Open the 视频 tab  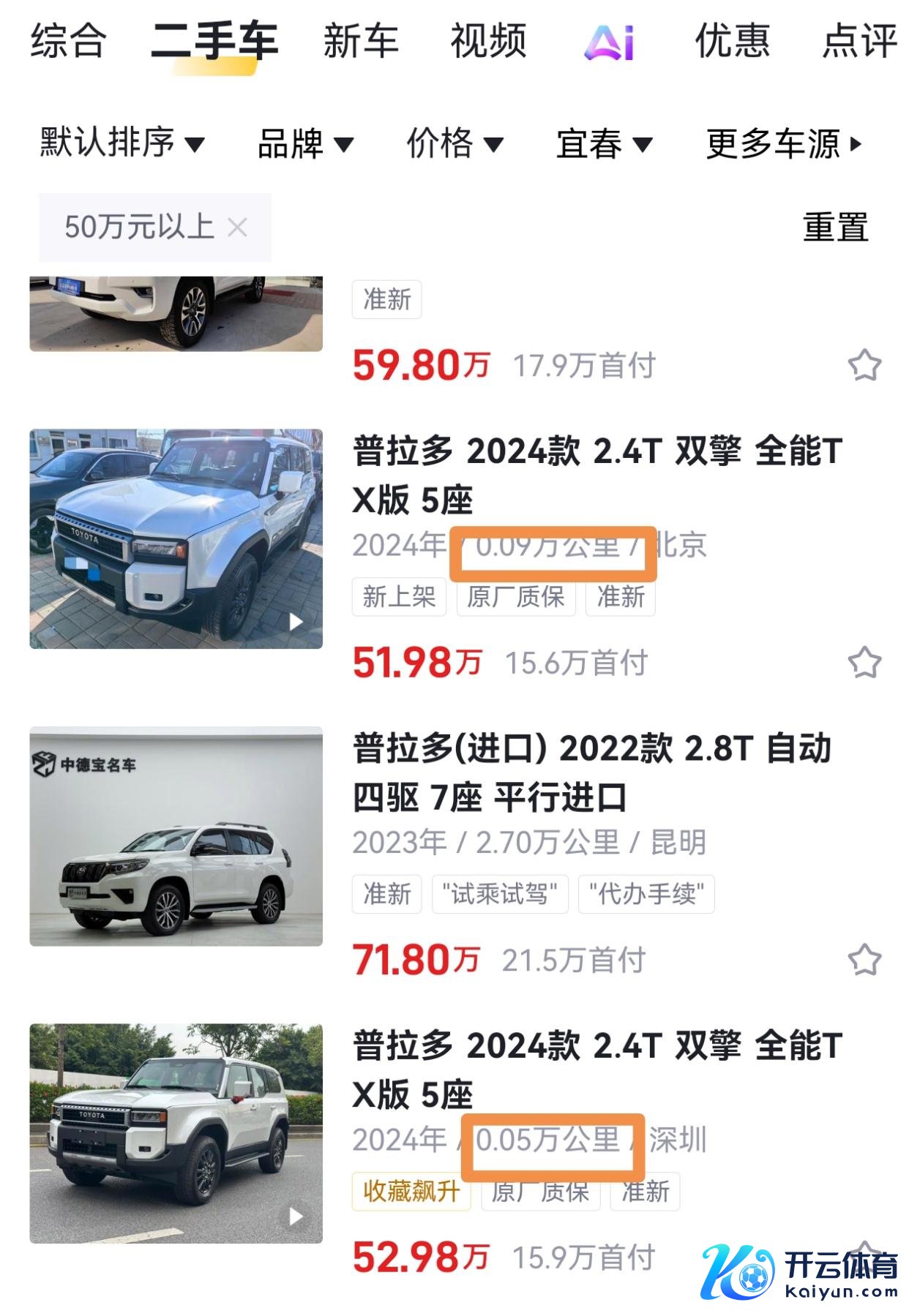coord(488,40)
